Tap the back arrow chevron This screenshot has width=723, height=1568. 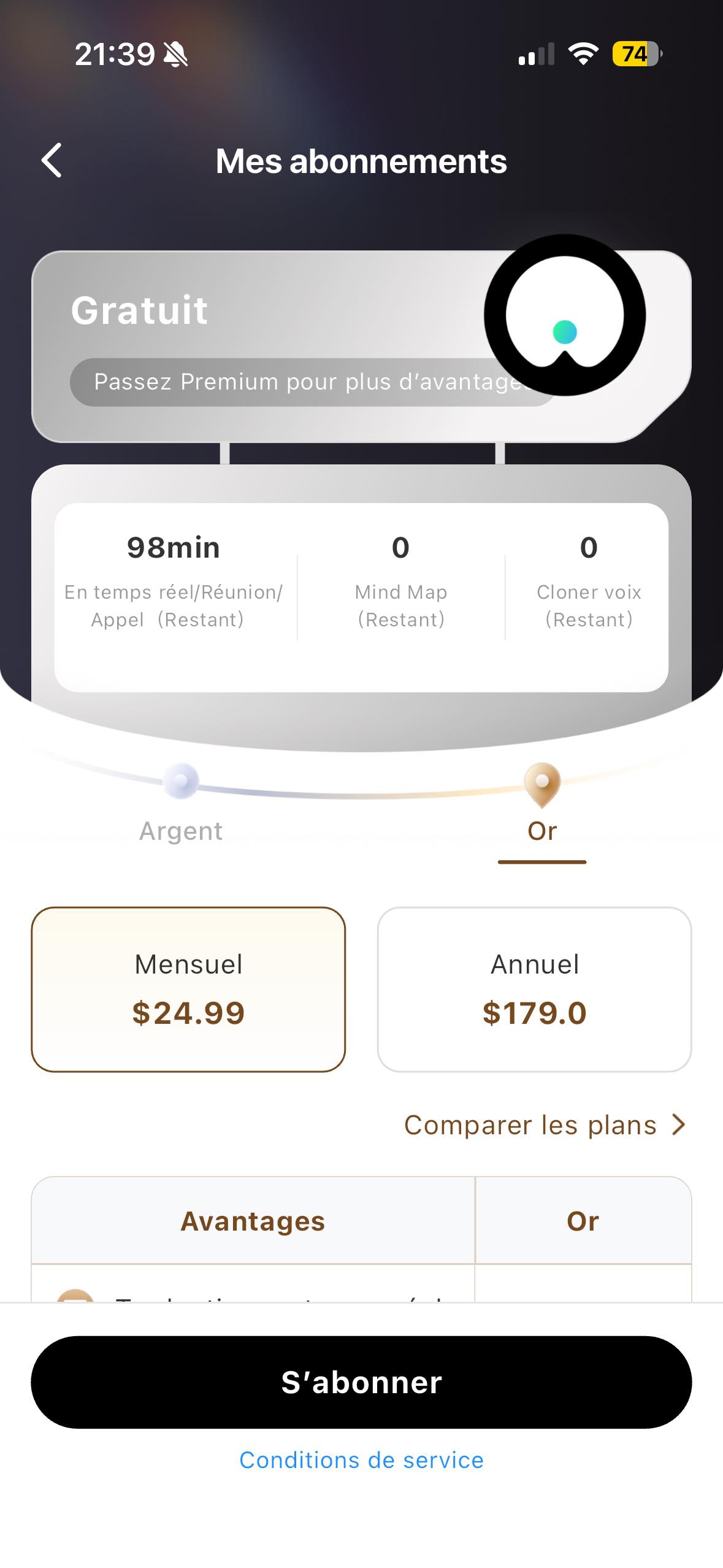coord(52,161)
